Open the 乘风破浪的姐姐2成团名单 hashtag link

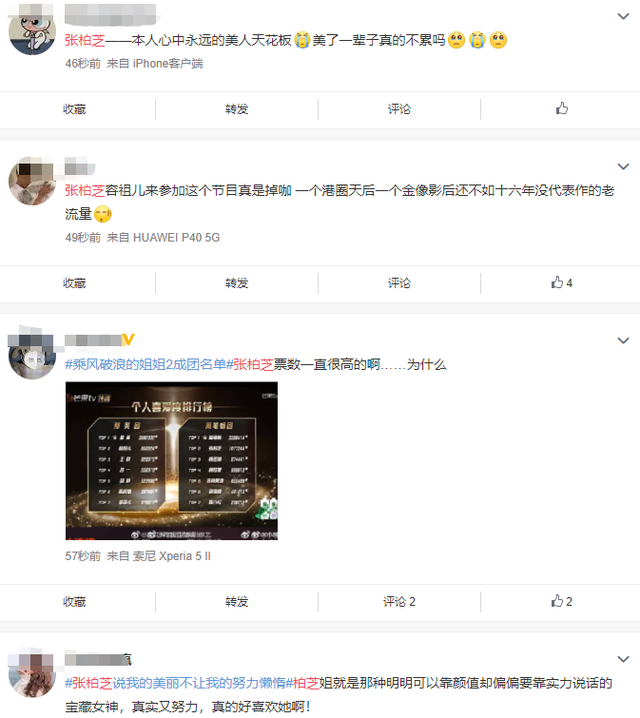coord(146,365)
